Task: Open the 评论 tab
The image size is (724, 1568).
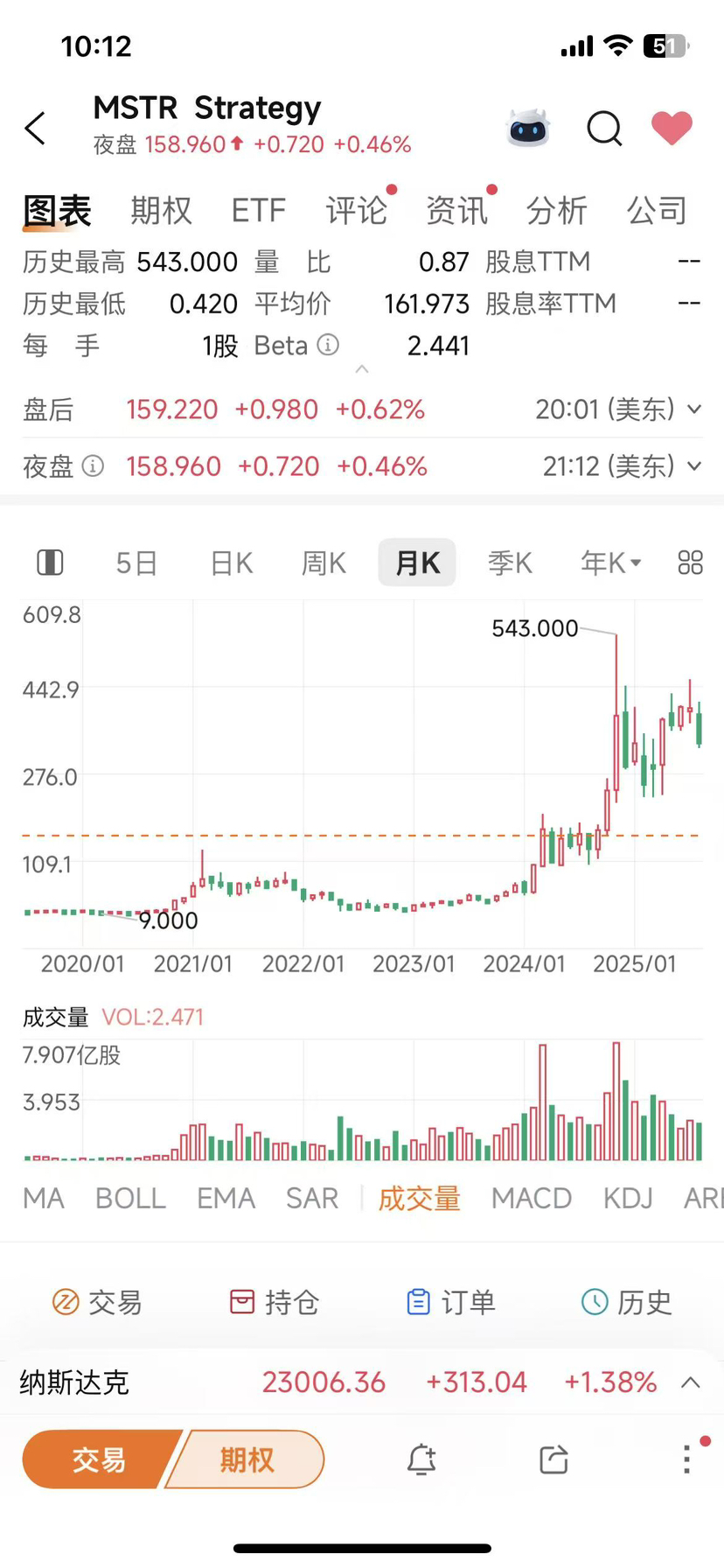Action: [x=356, y=211]
